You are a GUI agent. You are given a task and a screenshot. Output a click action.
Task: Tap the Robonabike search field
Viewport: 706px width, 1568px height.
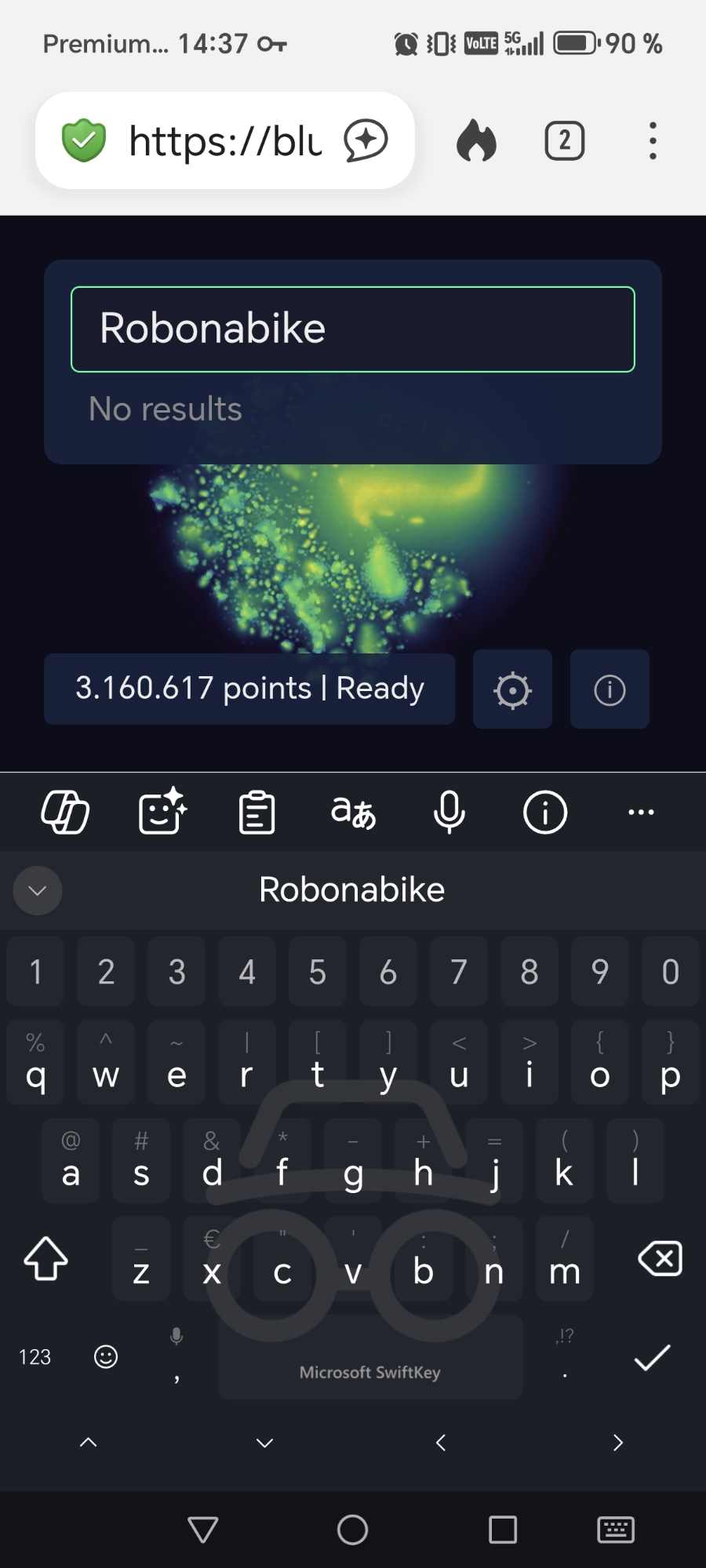[352, 329]
